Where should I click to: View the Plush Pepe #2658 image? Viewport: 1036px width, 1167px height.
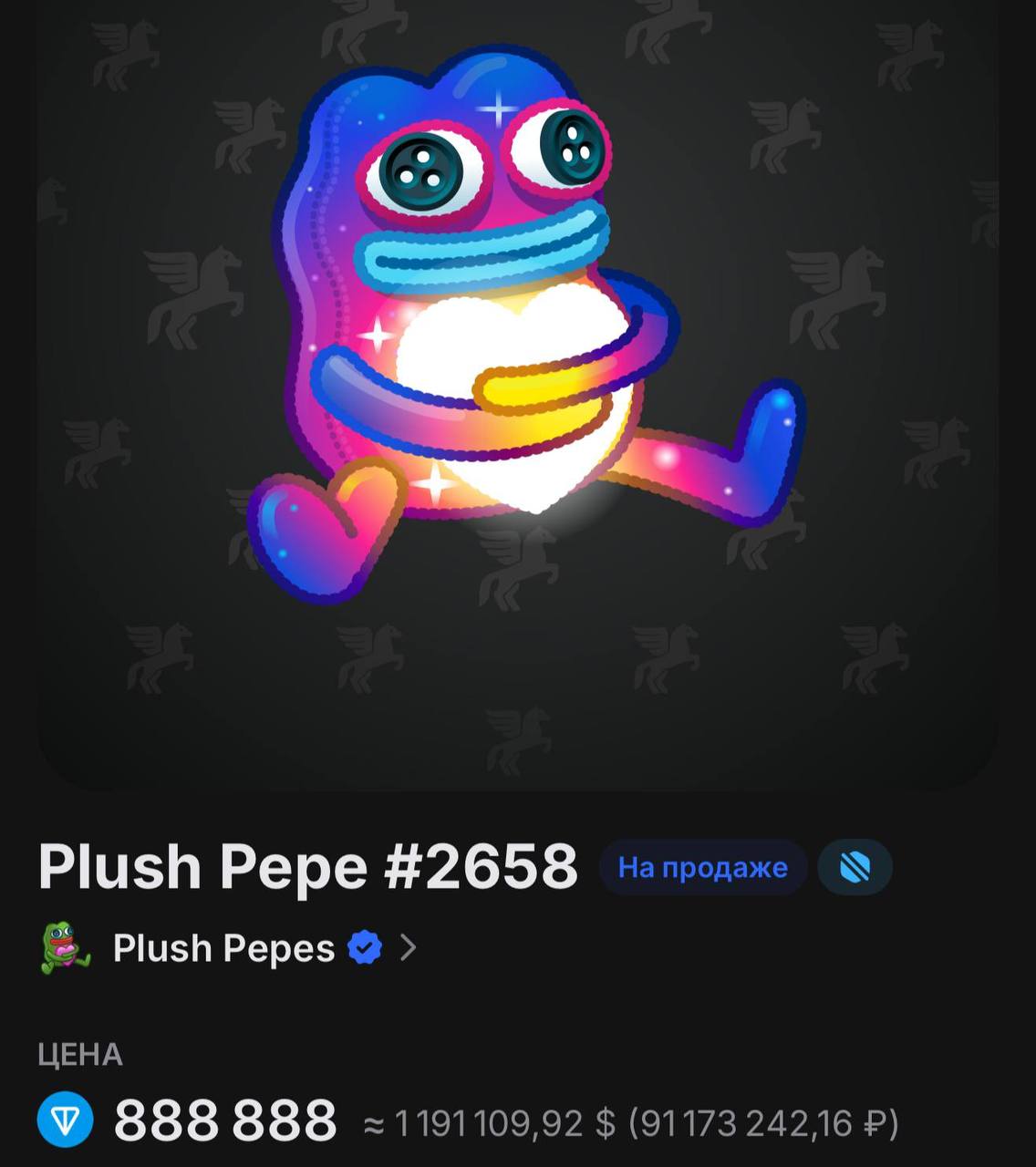(x=517, y=365)
